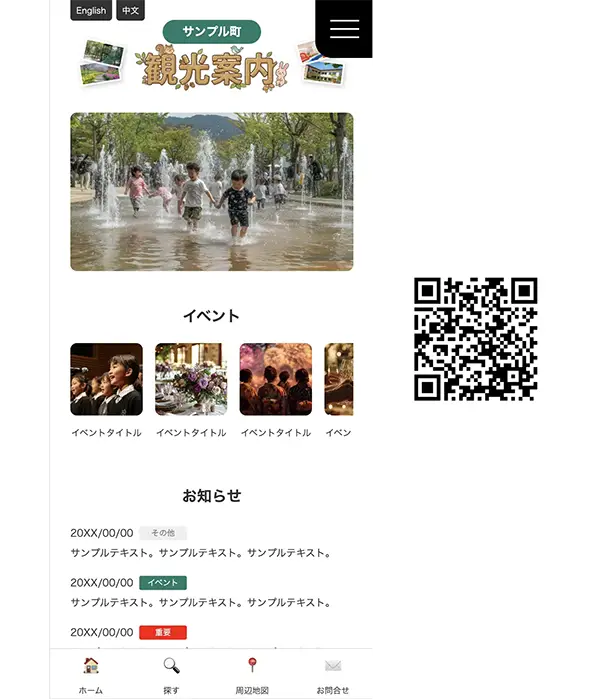The width and height of the screenshot is (600, 699).
Task: Open the news item tagged その他
Action: tap(200, 552)
